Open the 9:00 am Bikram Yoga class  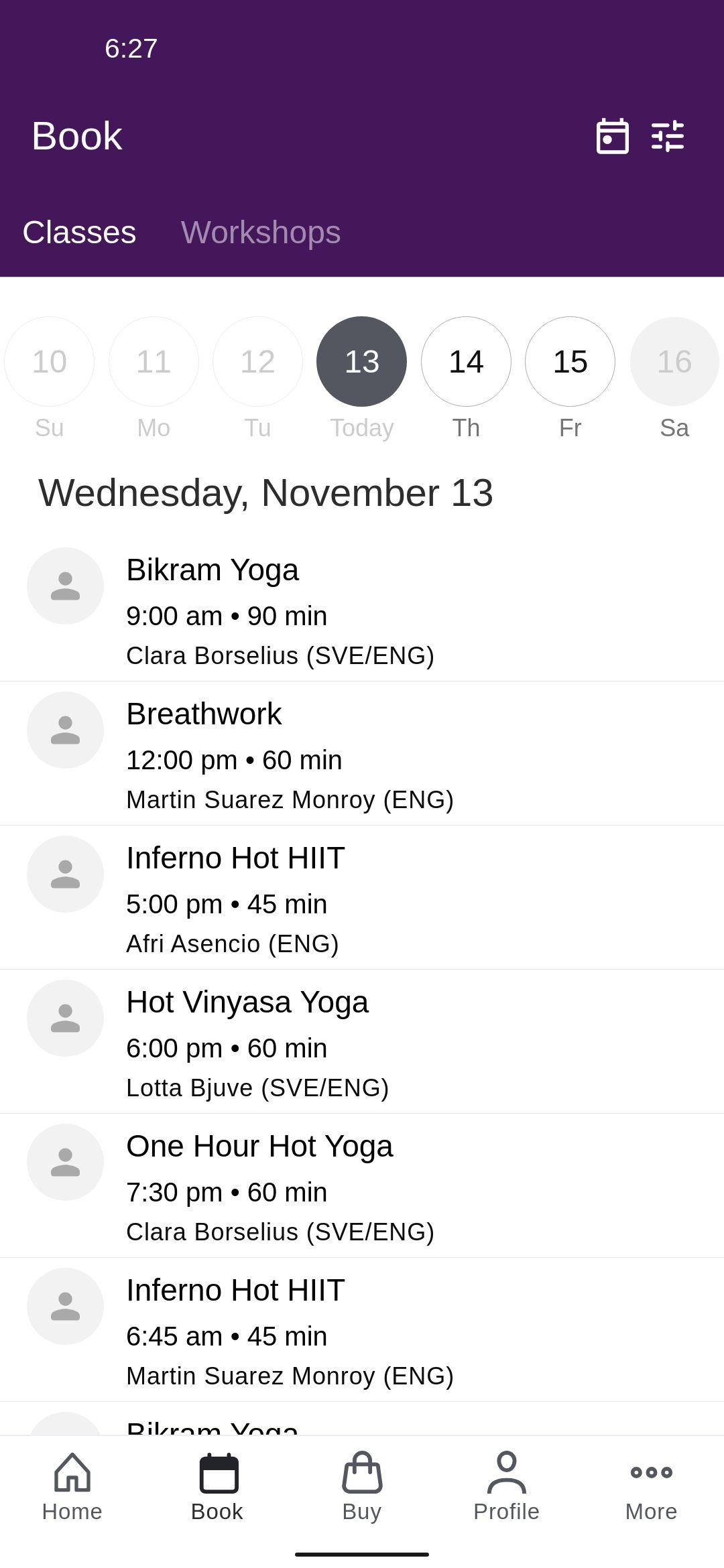[x=362, y=610]
